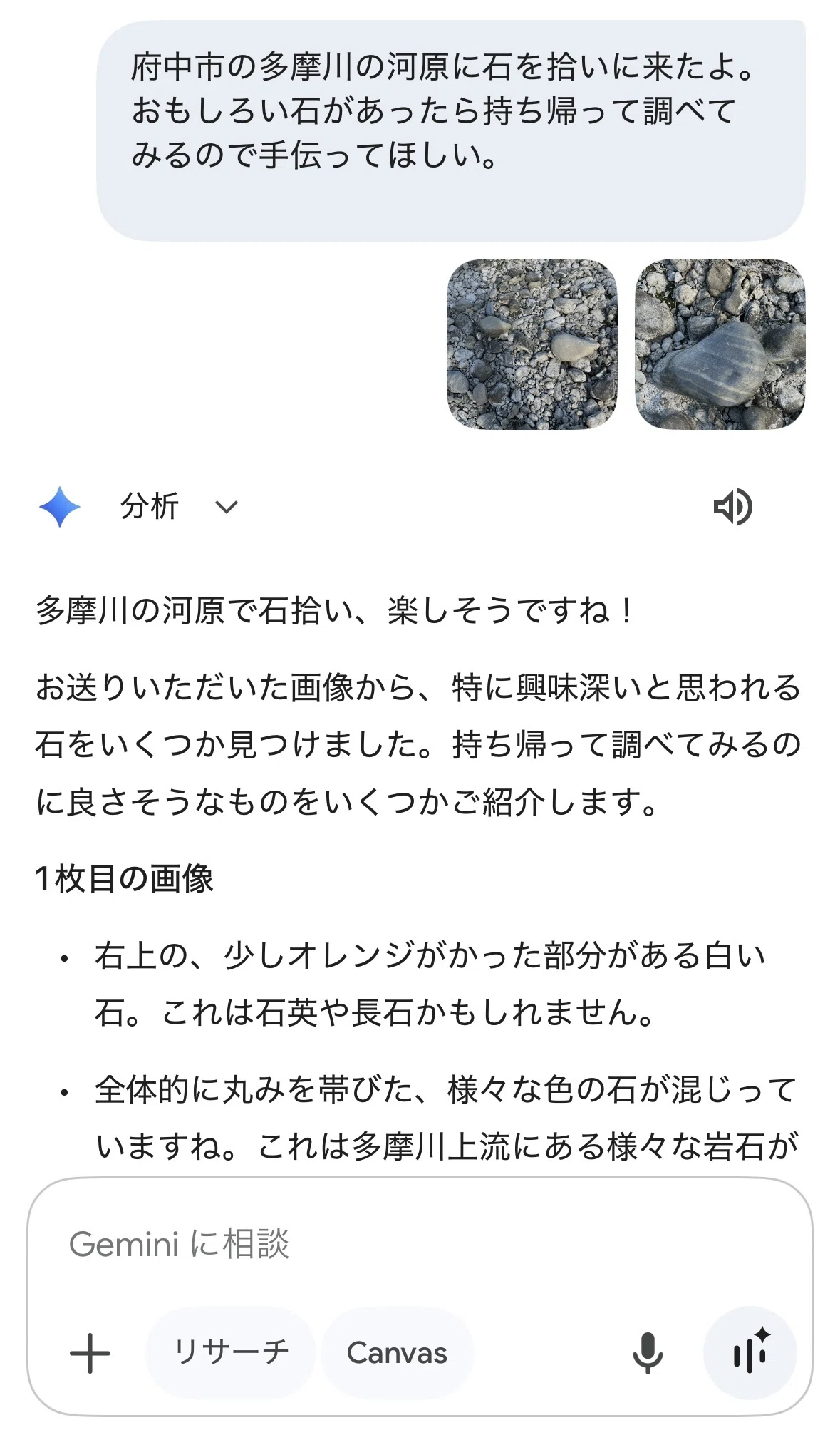Expand the 分析 dropdown chevron
This screenshot has height=1435, width=840.
tap(227, 507)
